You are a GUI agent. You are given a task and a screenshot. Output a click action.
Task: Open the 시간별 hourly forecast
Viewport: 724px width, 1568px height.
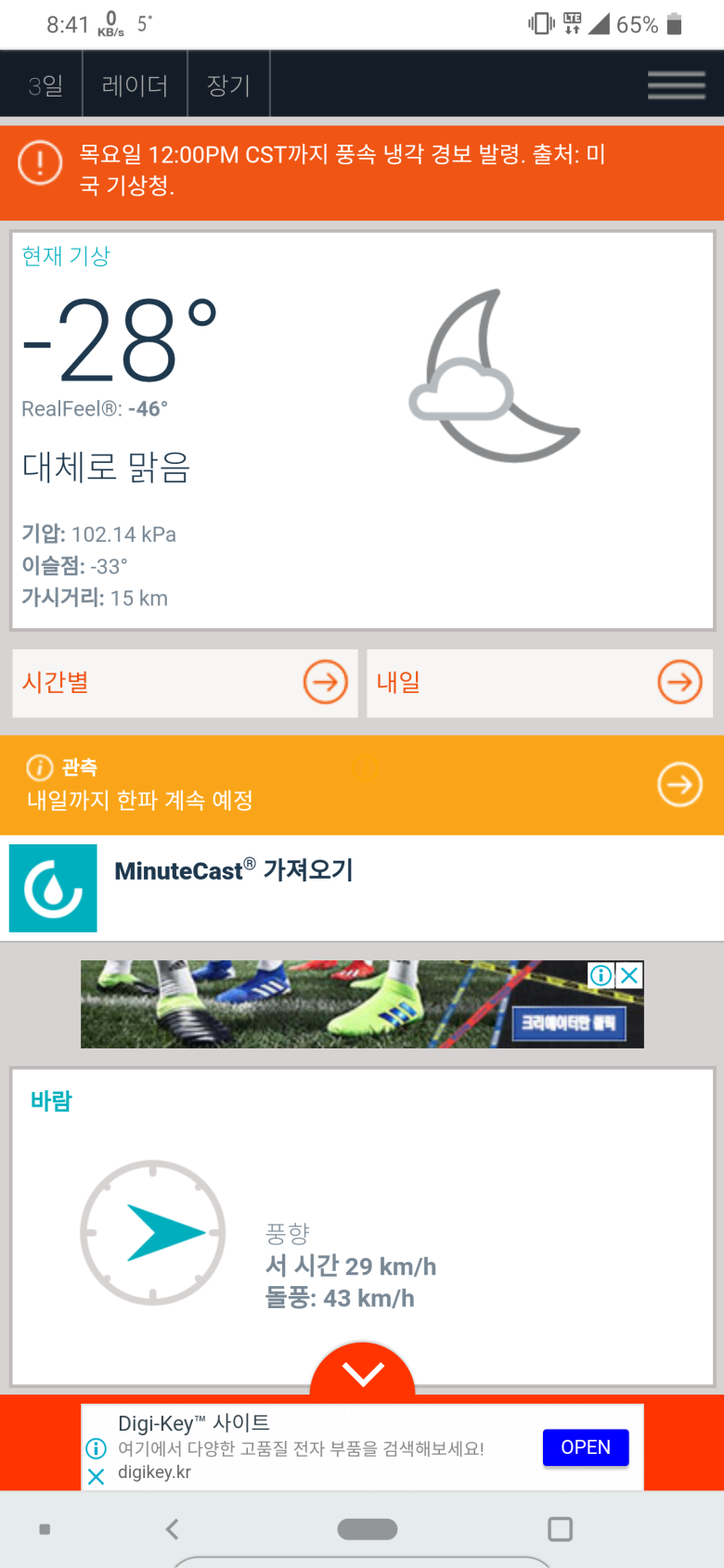coord(185,683)
